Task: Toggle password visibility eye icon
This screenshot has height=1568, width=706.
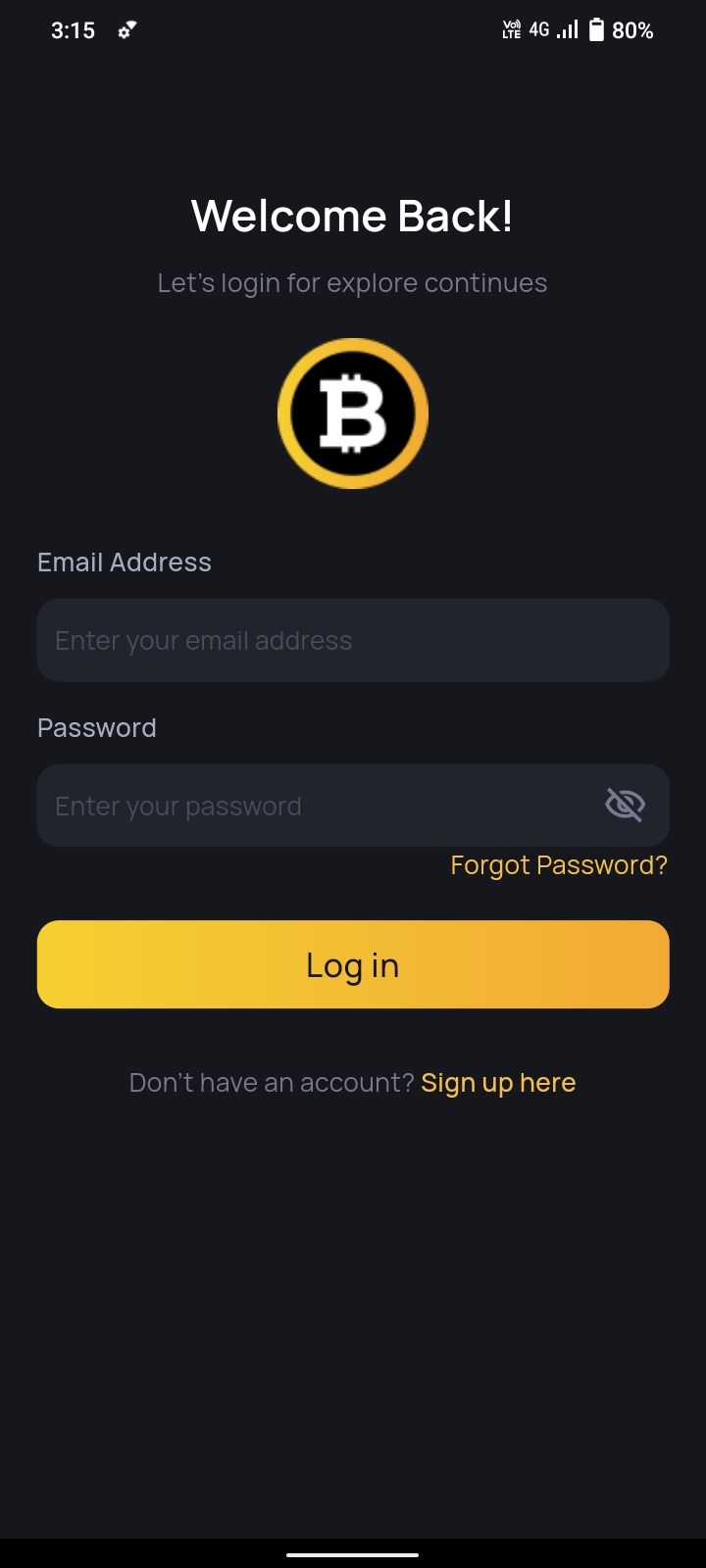Action: pos(625,806)
